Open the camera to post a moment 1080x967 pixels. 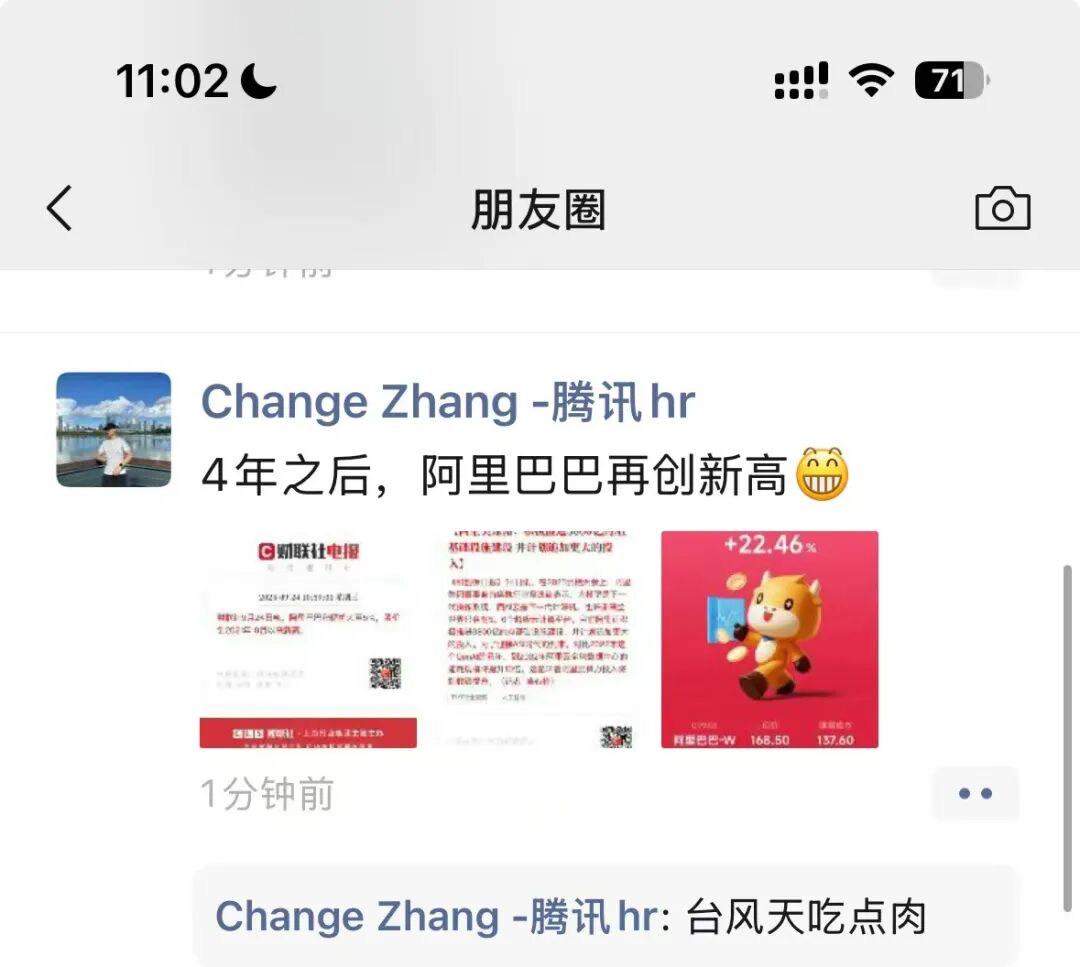tap(1002, 209)
